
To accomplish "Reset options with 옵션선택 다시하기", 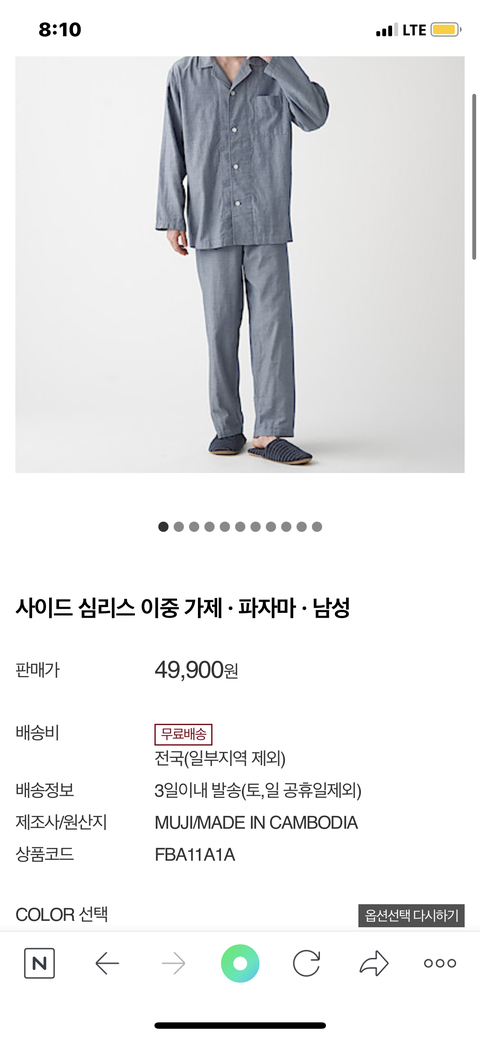I will click(x=412, y=916).
